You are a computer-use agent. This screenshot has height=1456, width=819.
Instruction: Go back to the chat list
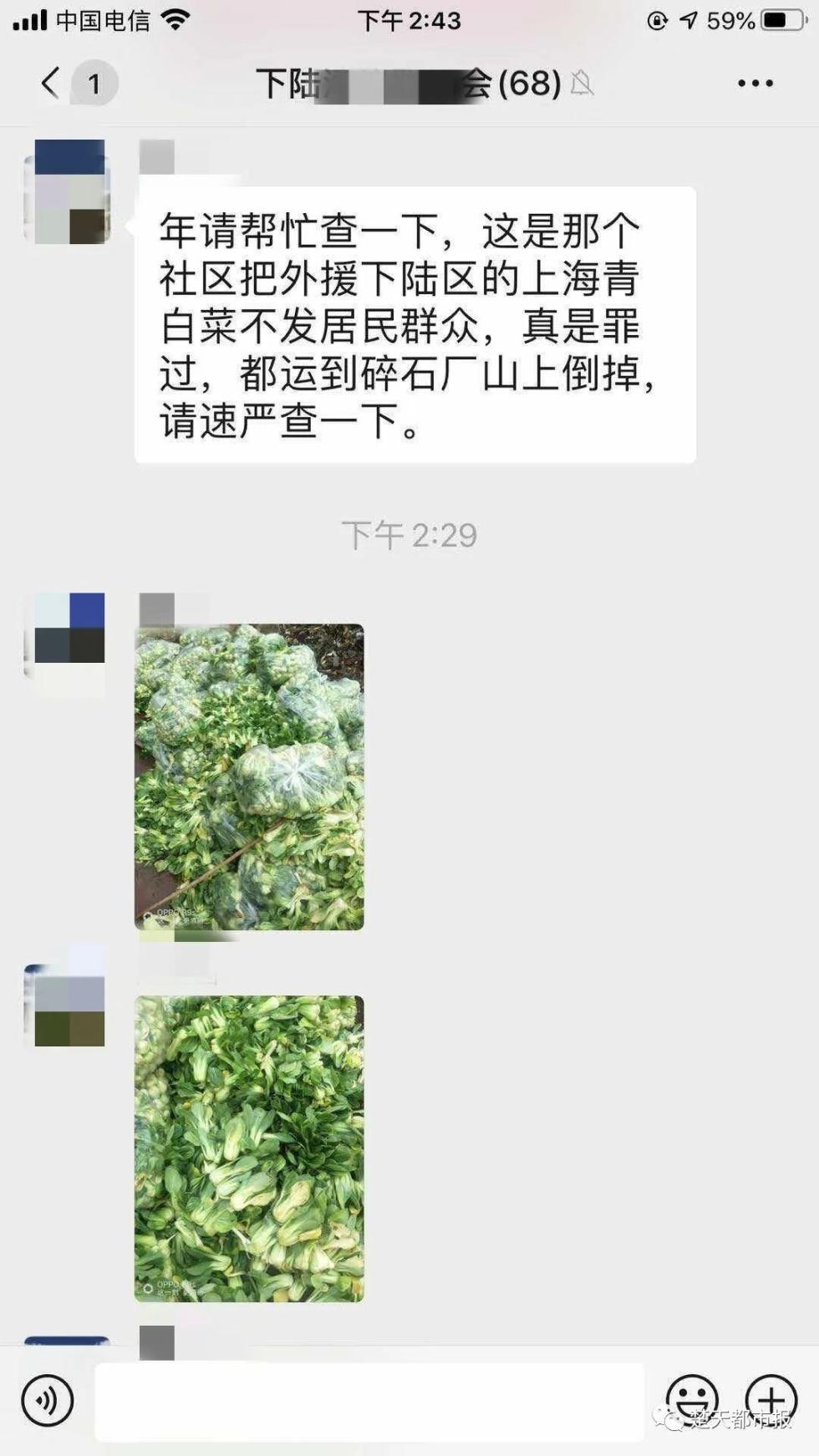[x=50, y=83]
